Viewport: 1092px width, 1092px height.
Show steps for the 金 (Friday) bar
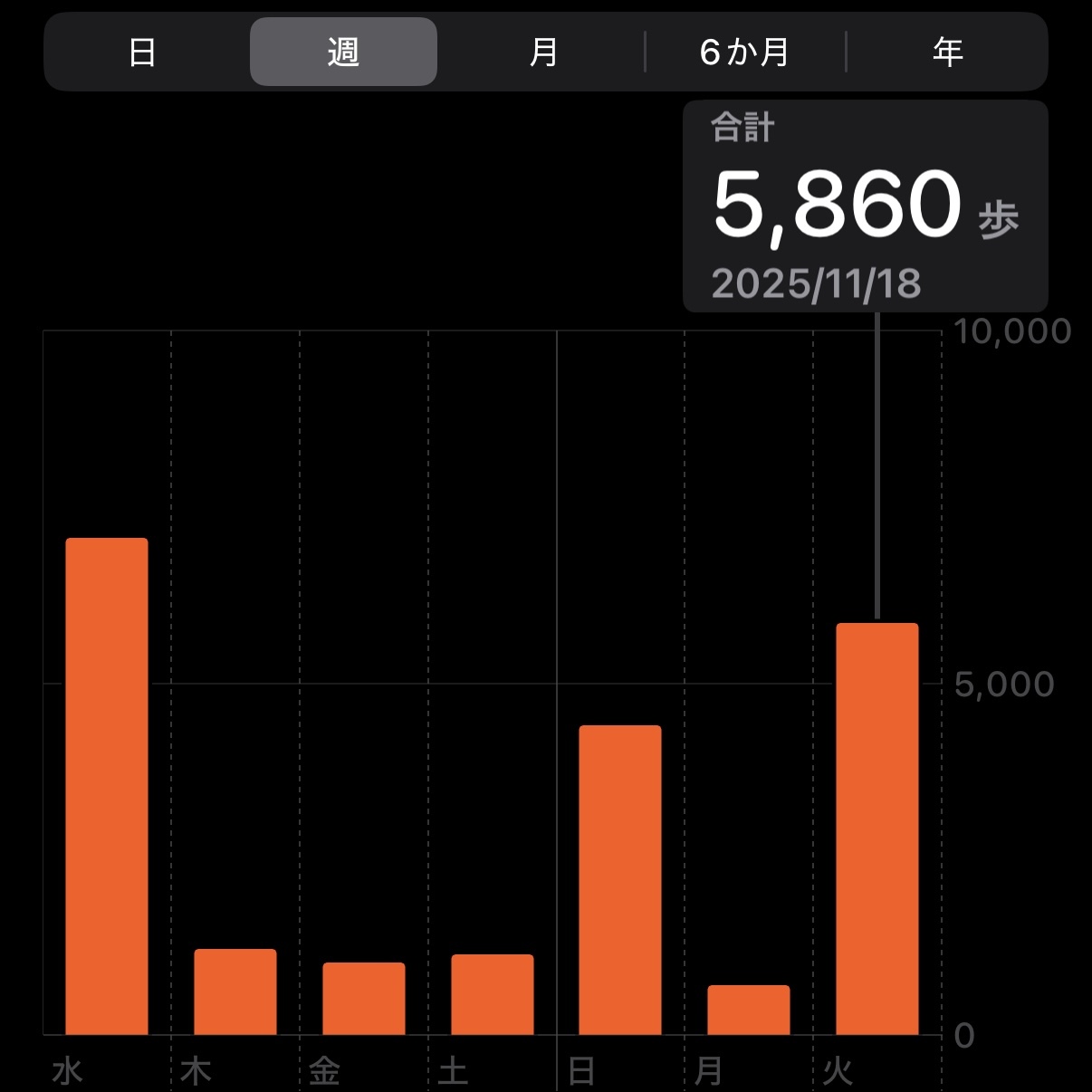[x=364, y=998]
